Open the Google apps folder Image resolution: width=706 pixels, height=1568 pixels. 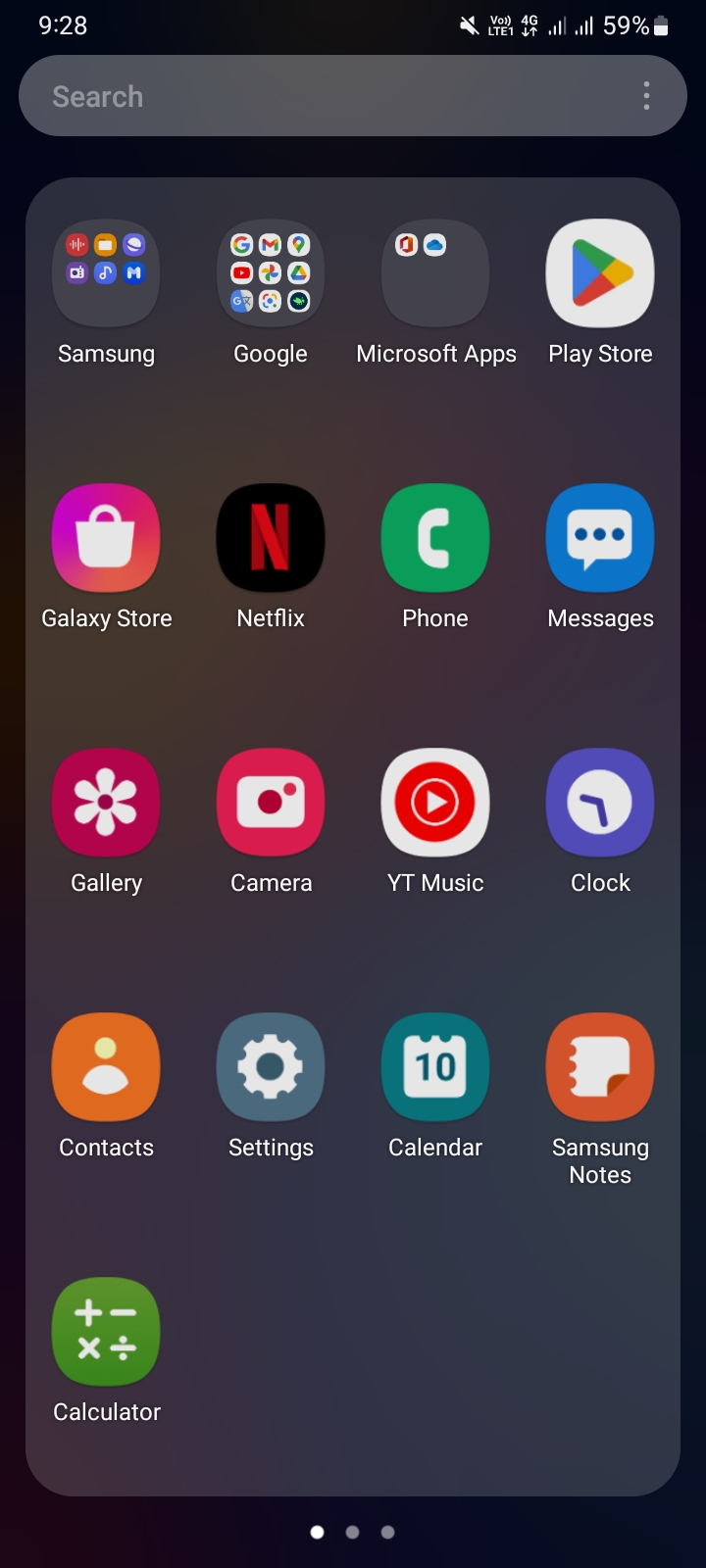(x=271, y=273)
